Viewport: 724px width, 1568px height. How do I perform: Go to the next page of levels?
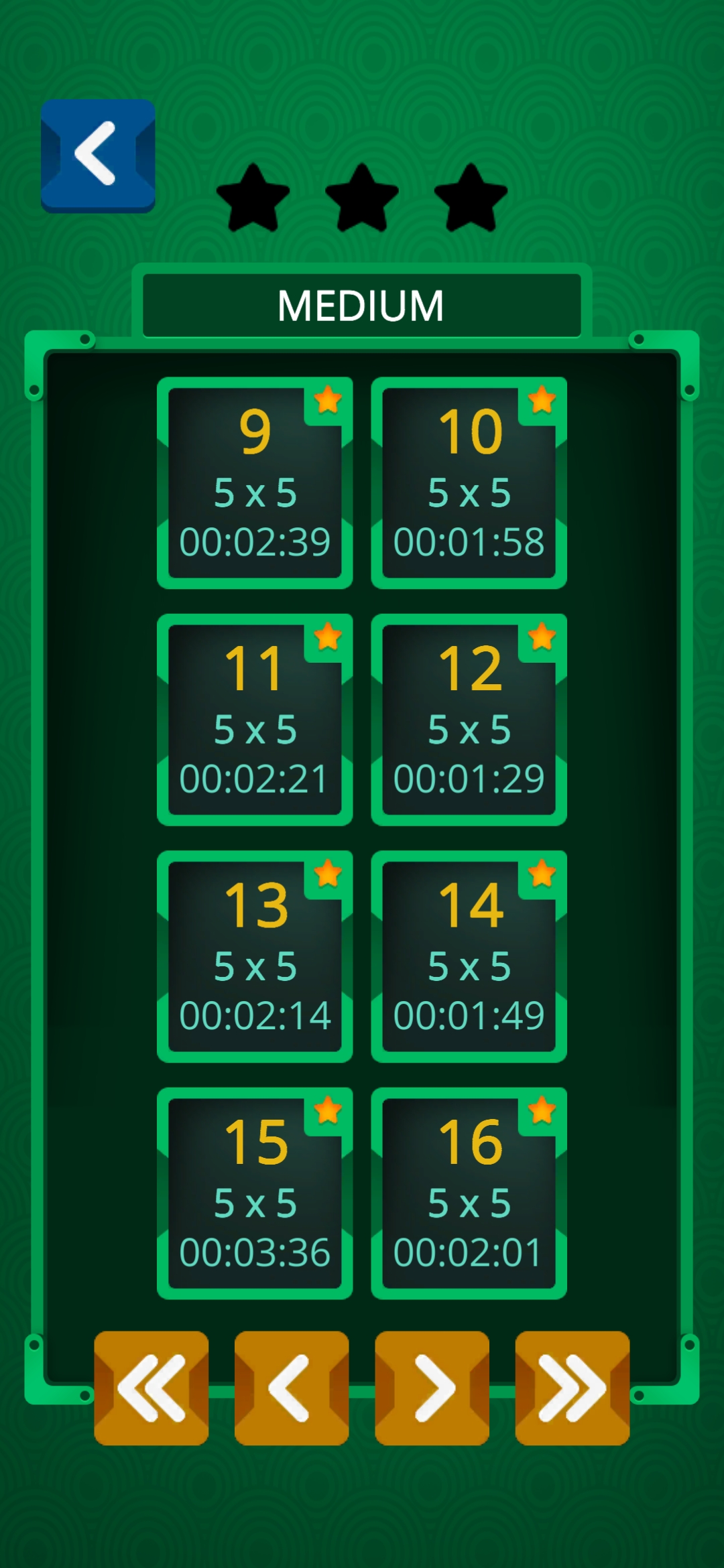(432, 1388)
